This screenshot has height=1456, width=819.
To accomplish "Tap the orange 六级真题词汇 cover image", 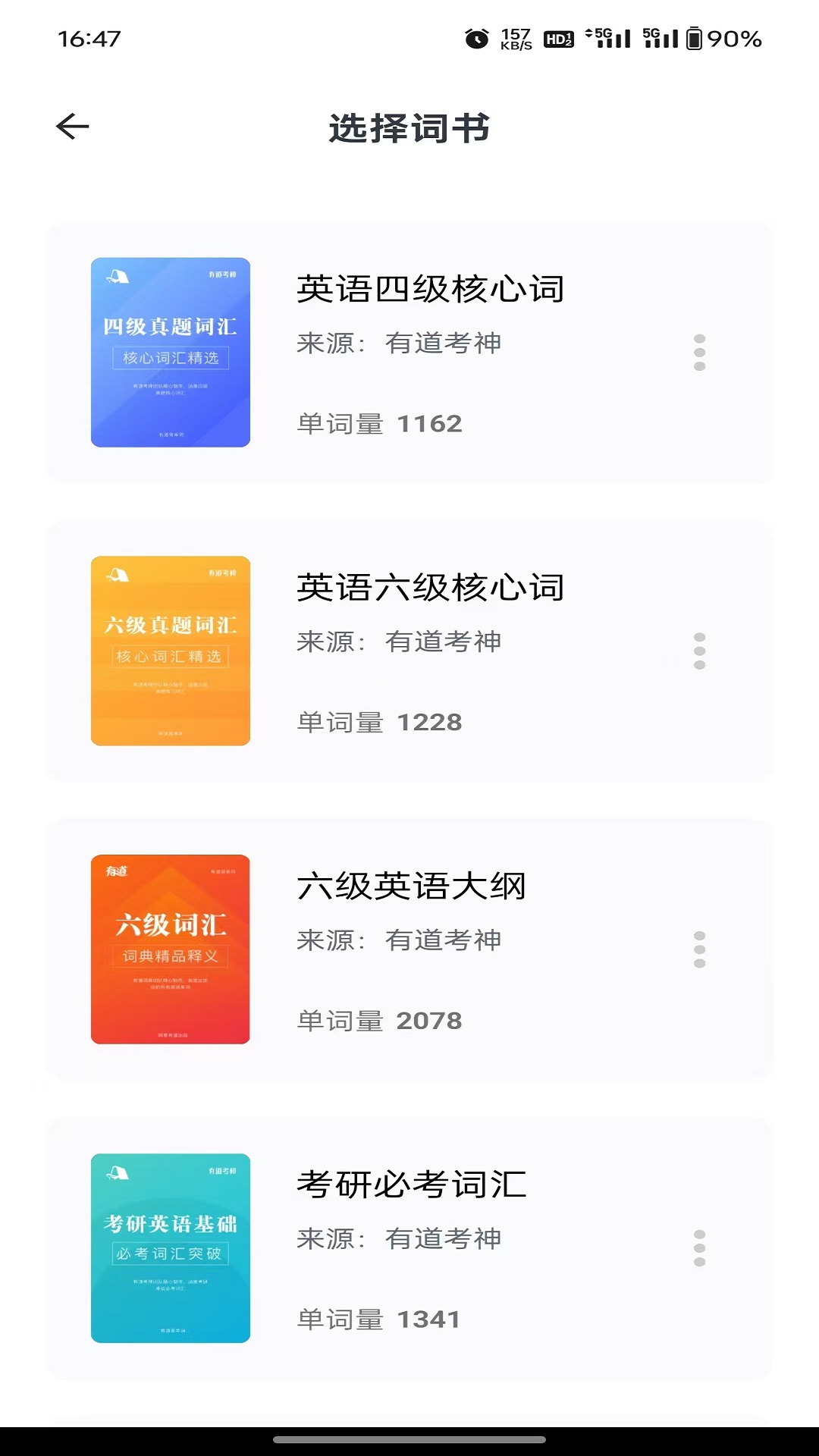I will coord(171,650).
